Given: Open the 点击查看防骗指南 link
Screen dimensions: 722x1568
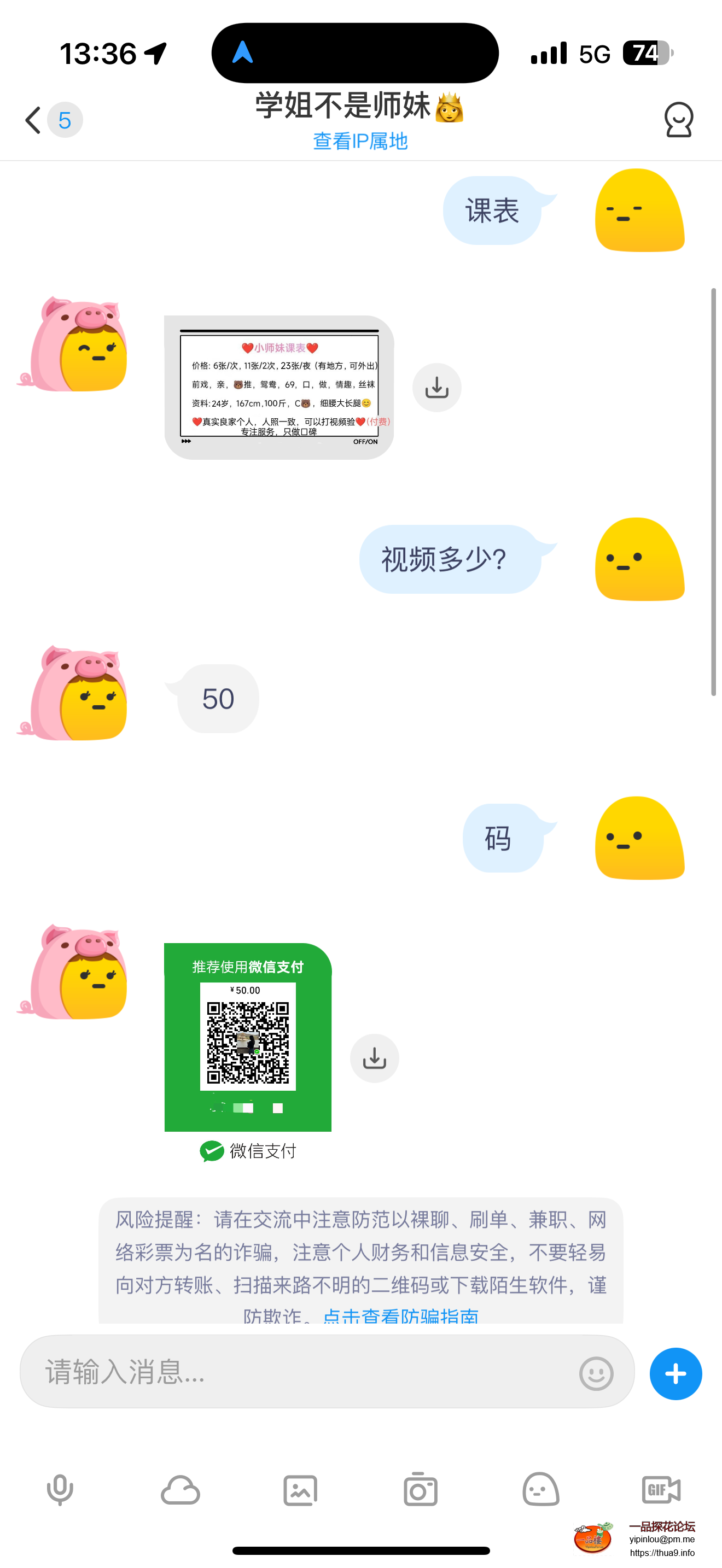Looking at the screenshot, I should tap(400, 1315).
